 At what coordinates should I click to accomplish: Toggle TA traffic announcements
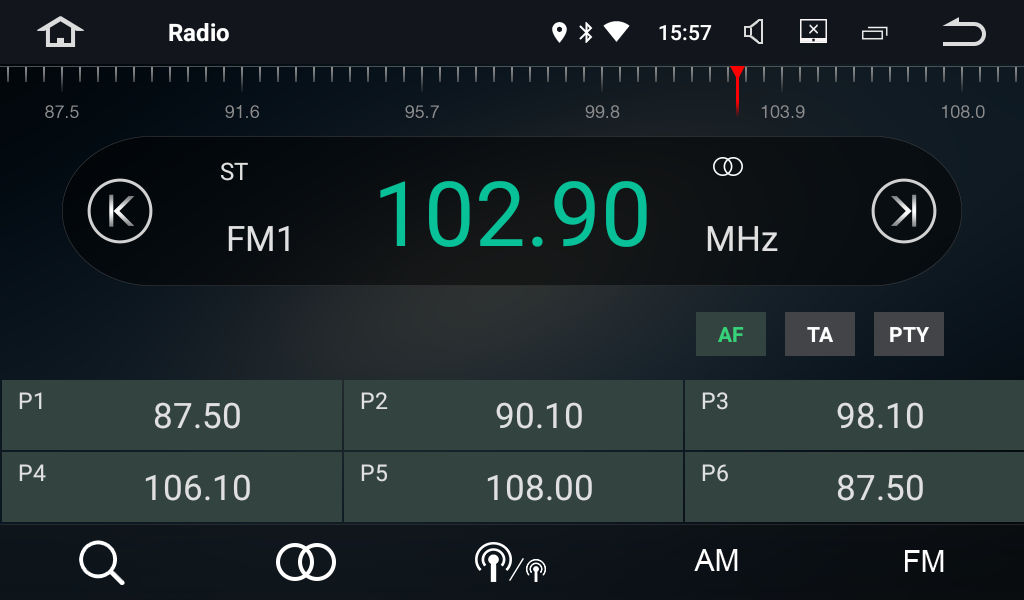click(x=820, y=335)
